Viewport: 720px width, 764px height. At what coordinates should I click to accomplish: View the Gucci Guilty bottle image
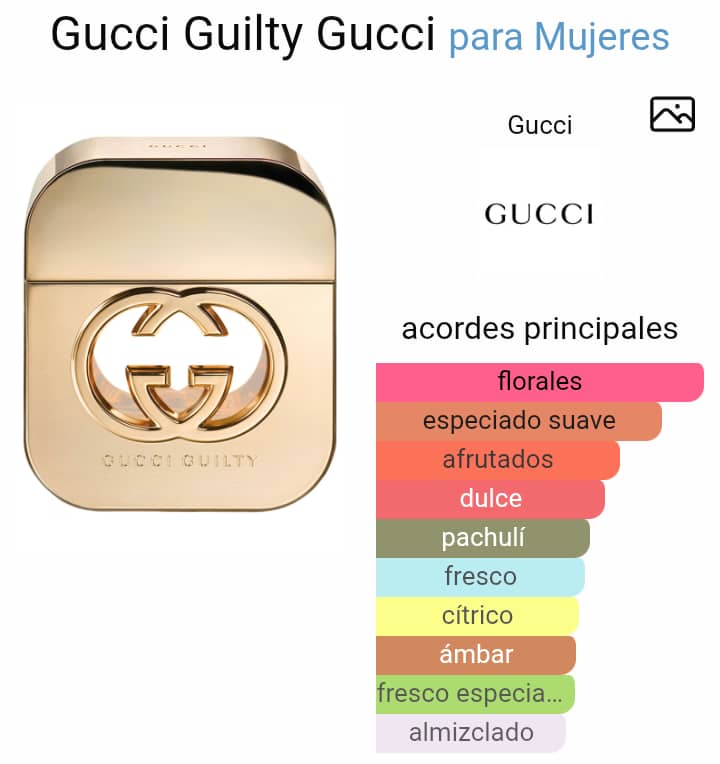(180, 325)
